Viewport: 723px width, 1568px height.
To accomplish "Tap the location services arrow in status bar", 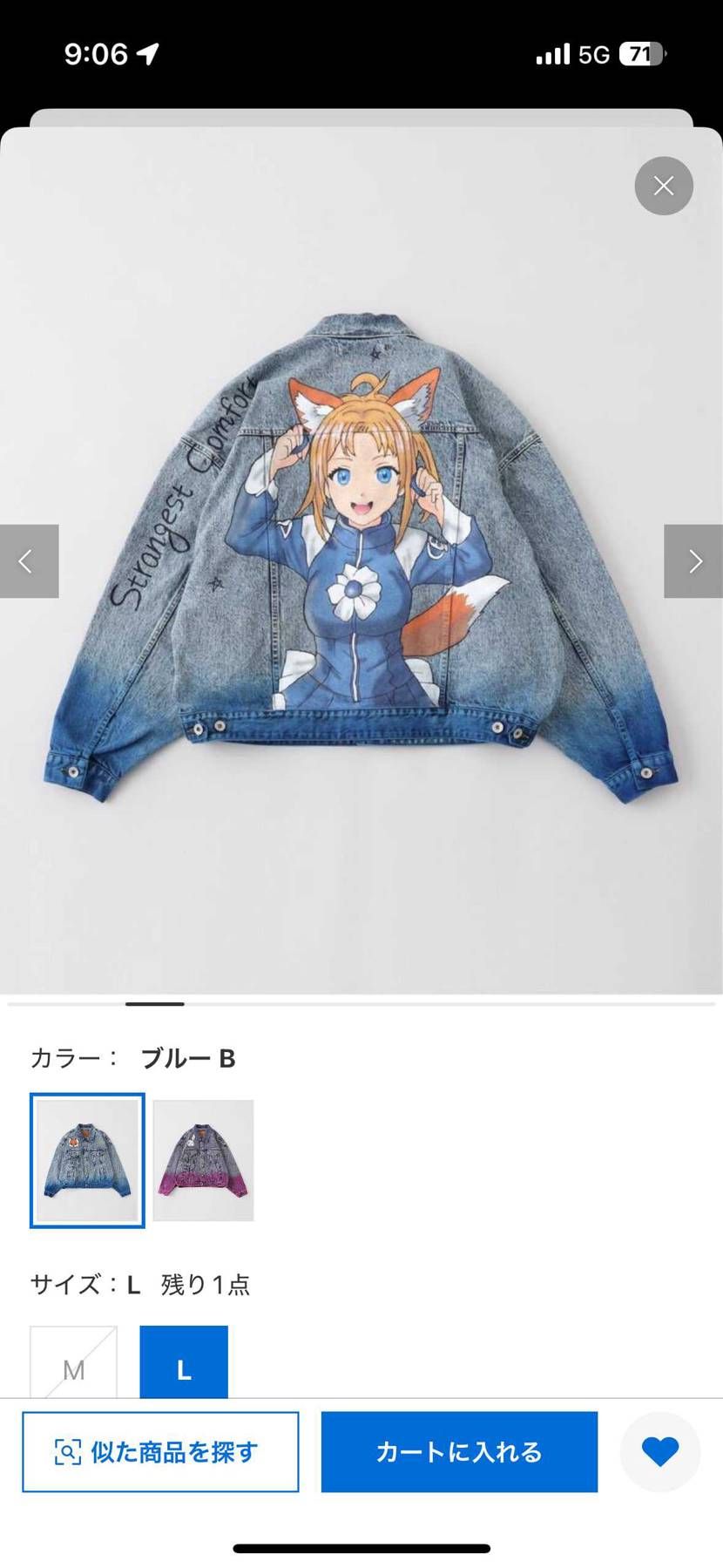I will (146, 54).
